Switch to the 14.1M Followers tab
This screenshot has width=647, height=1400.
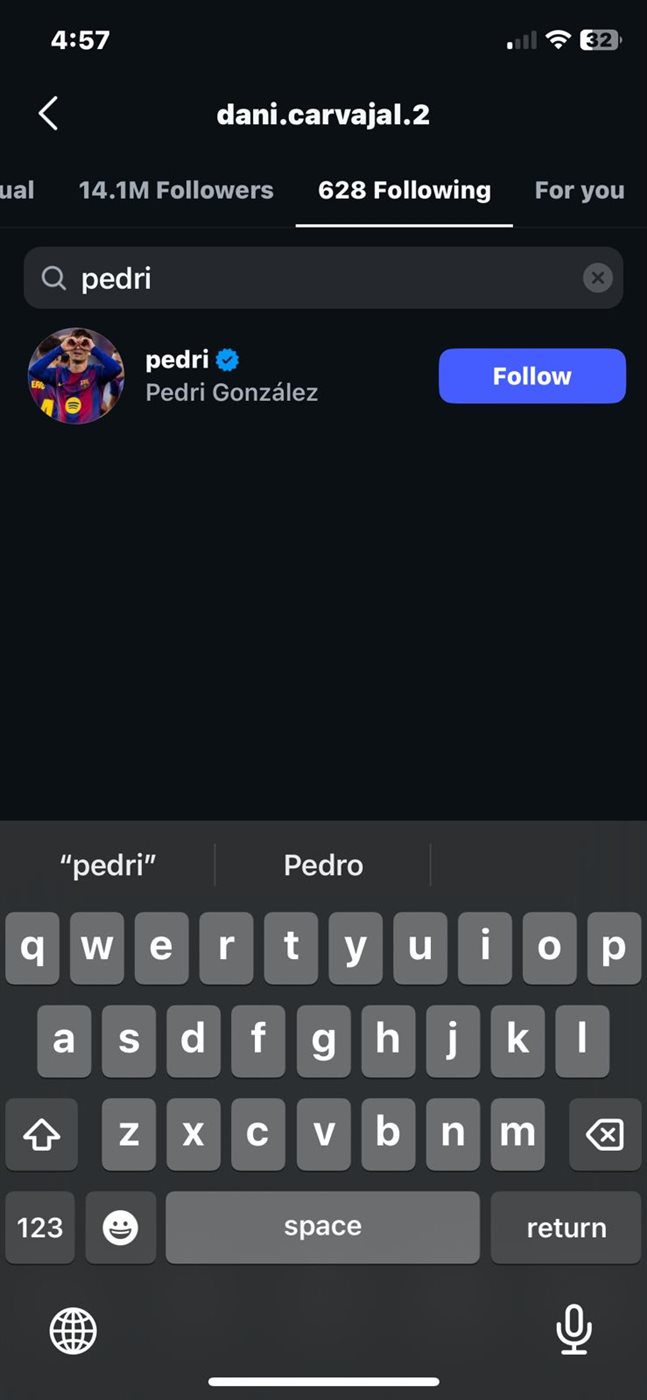tap(176, 190)
